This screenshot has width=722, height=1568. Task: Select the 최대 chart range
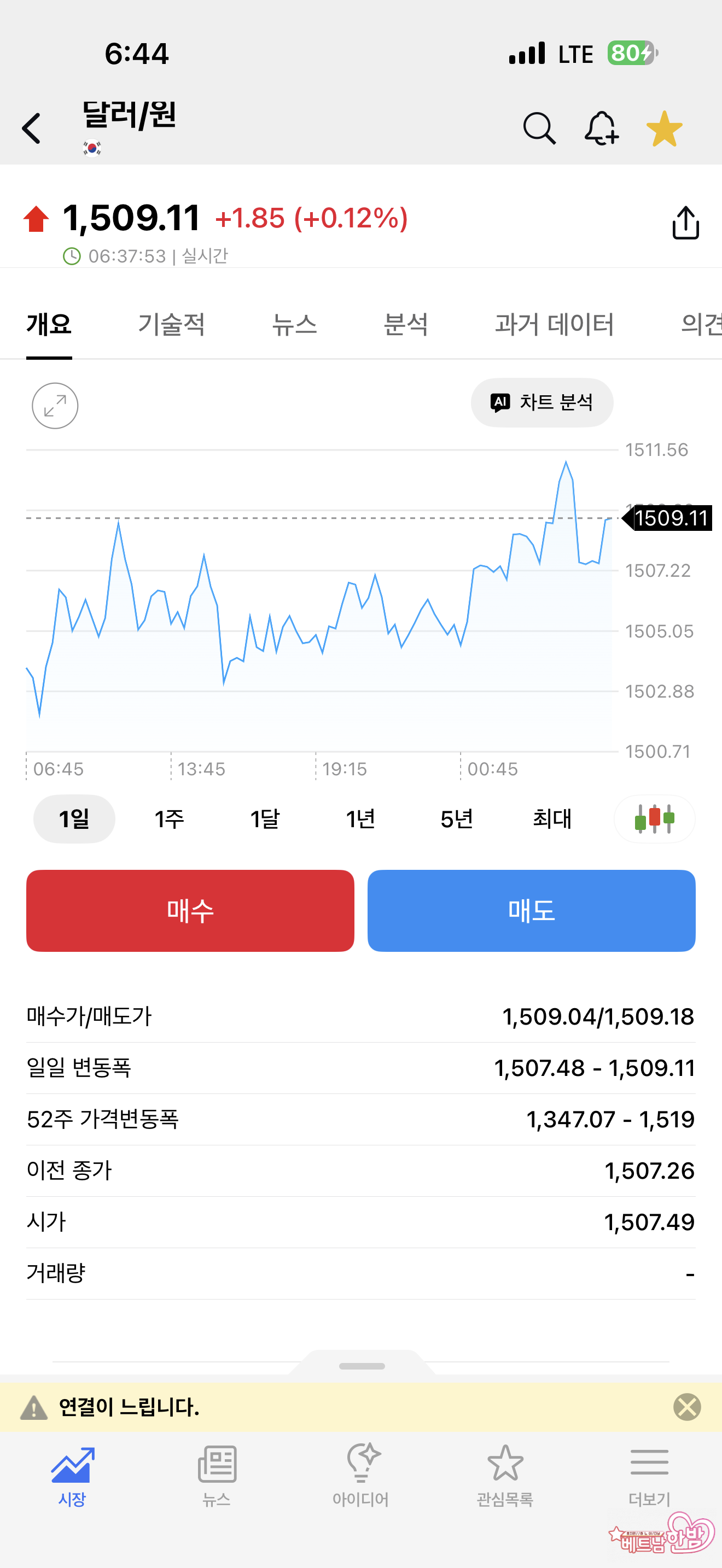pyautogui.click(x=552, y=818)
